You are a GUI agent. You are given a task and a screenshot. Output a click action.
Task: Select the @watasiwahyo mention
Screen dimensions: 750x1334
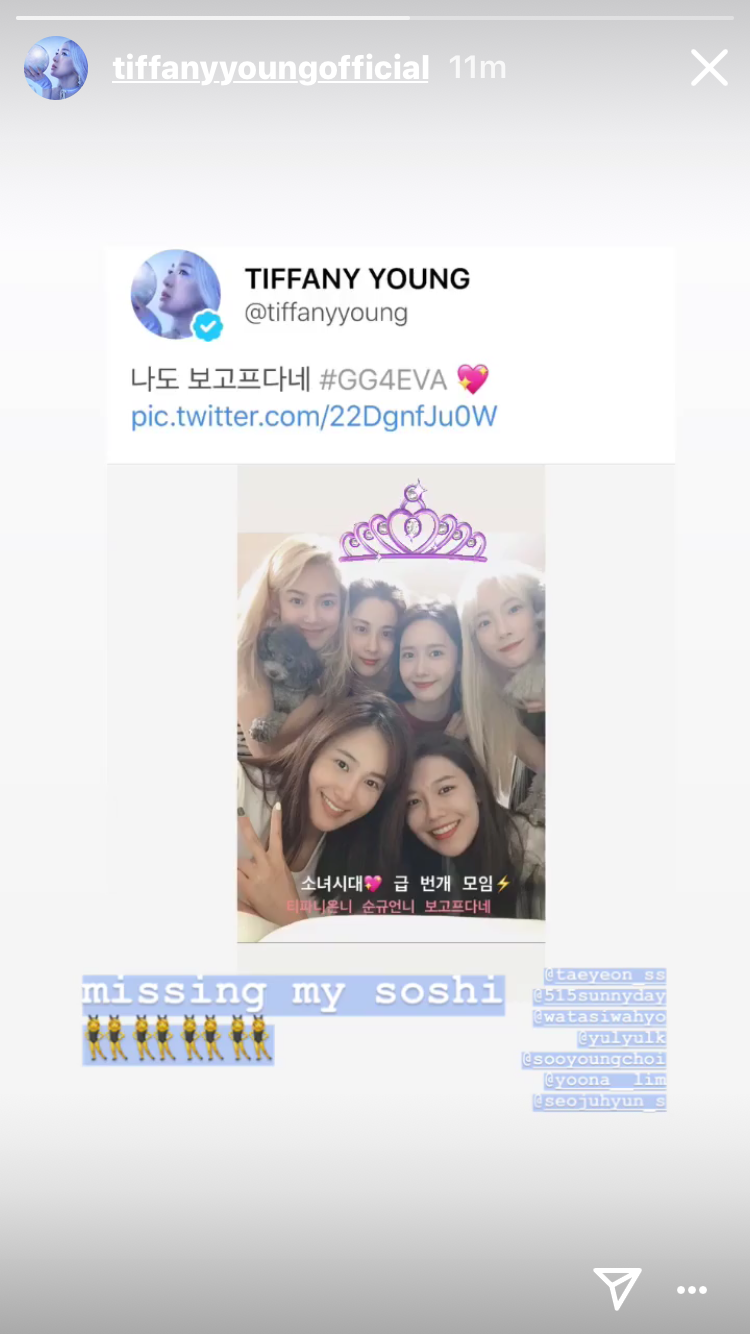(599, 1017)
